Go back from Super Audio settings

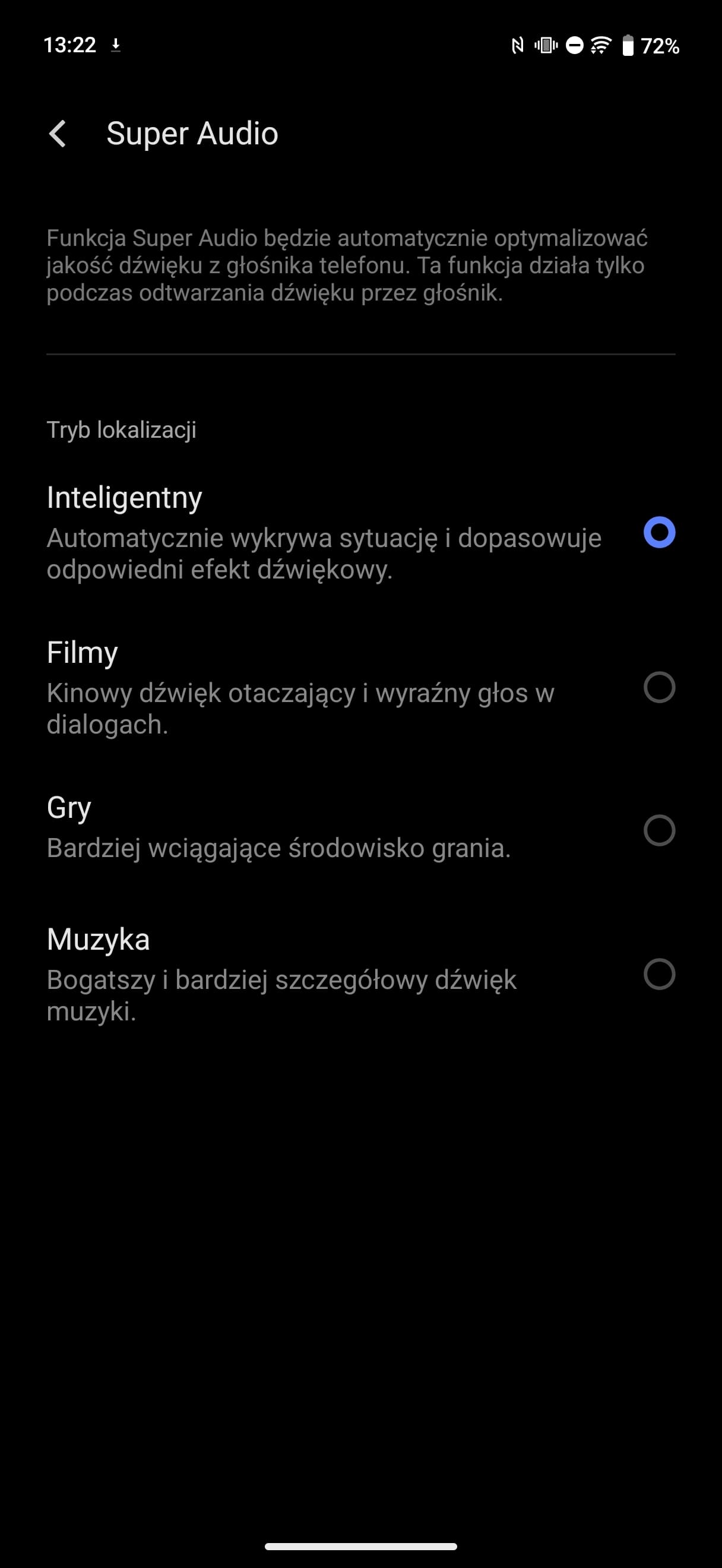coord(57,133)
